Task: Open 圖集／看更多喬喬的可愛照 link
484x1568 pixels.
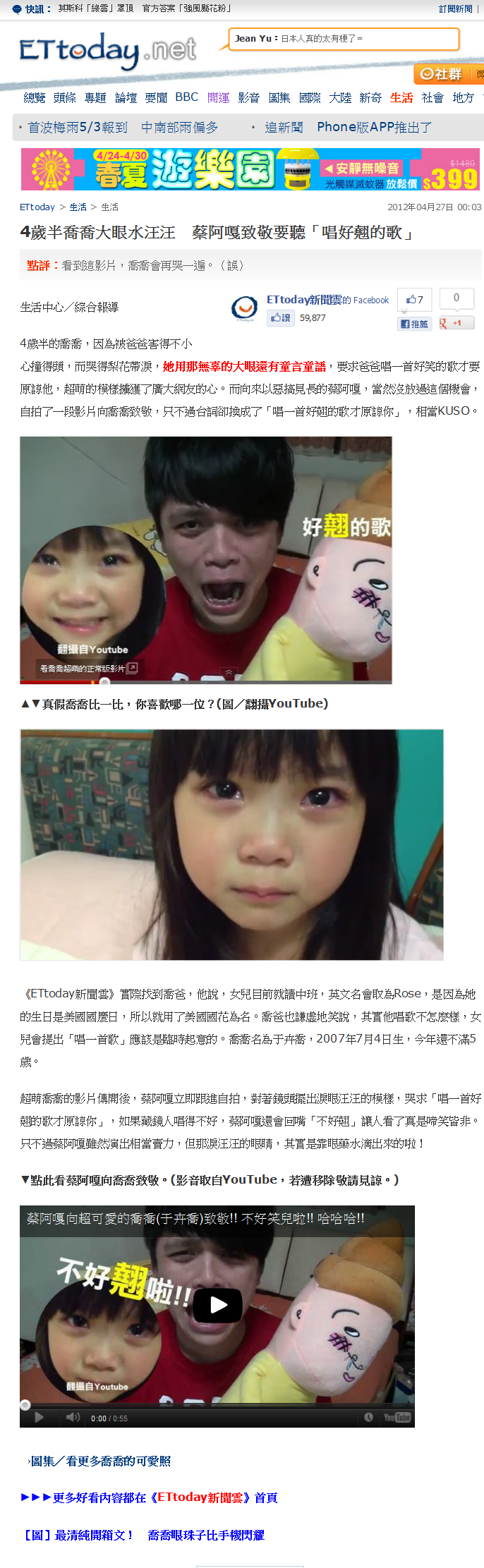Action: pyautogui.click(x=100, y=1461)
